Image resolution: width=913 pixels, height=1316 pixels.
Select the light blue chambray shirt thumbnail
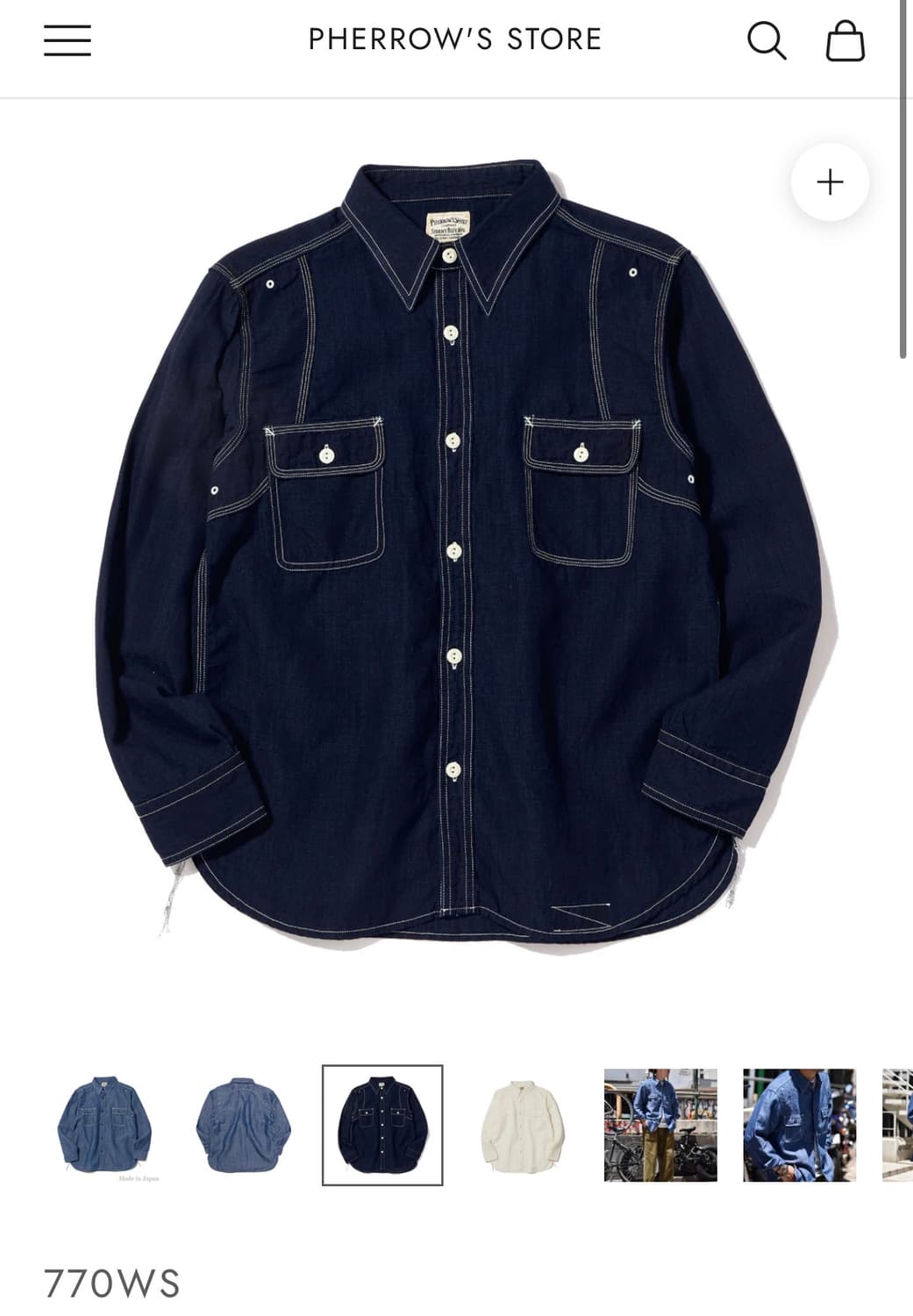[x=109, y=1126]
